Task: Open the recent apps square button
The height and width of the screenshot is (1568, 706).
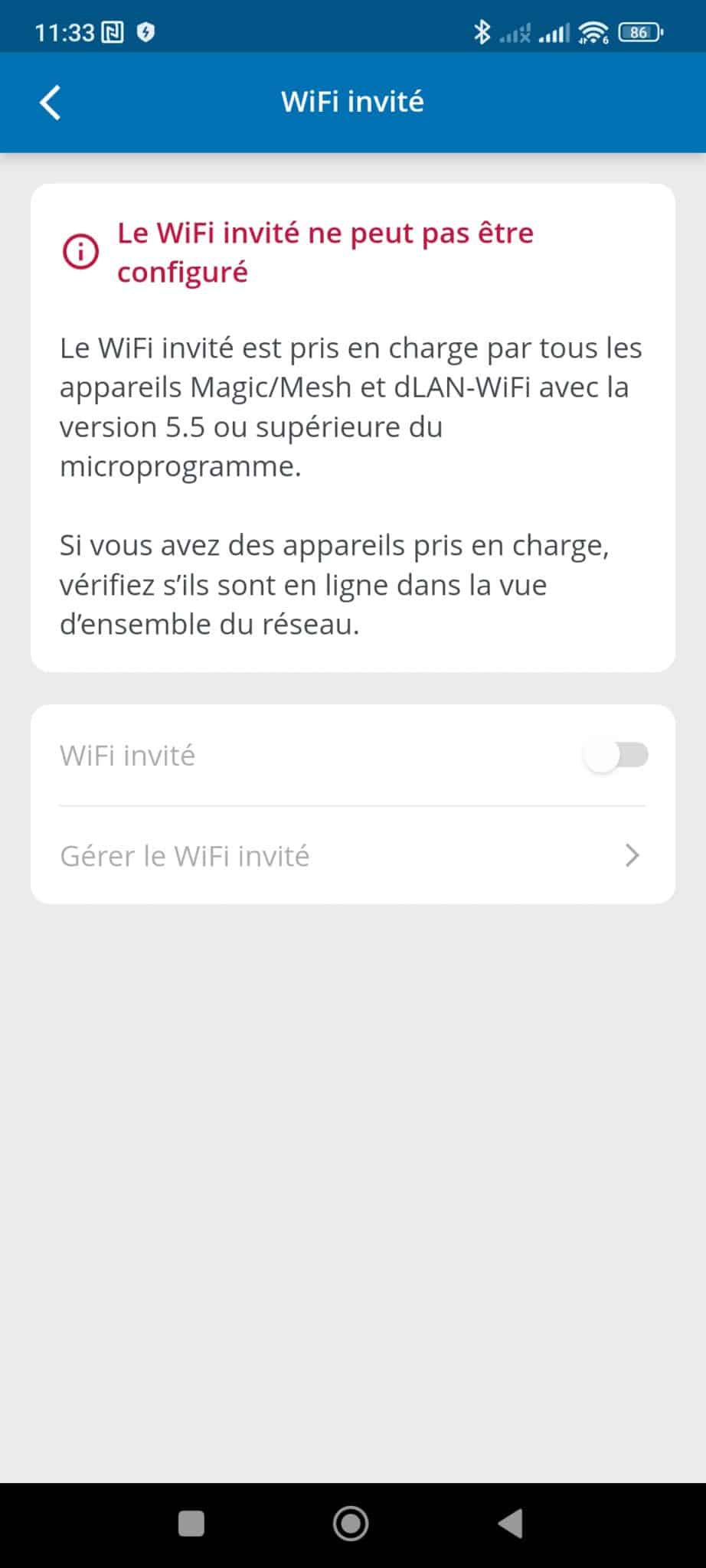Action: click(x=191, y=1524)
